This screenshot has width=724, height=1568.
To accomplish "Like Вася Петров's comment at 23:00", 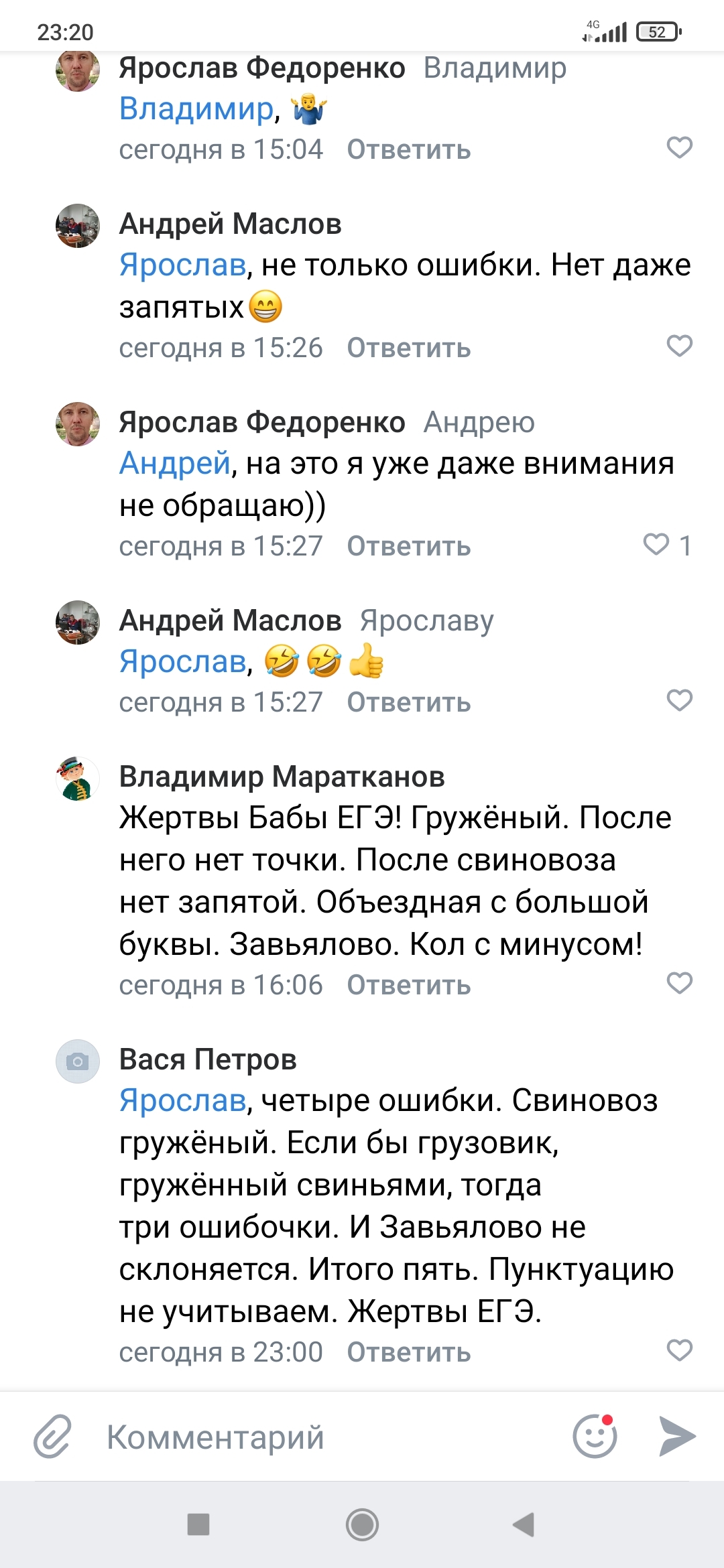I will click(x=679, y=1350).
